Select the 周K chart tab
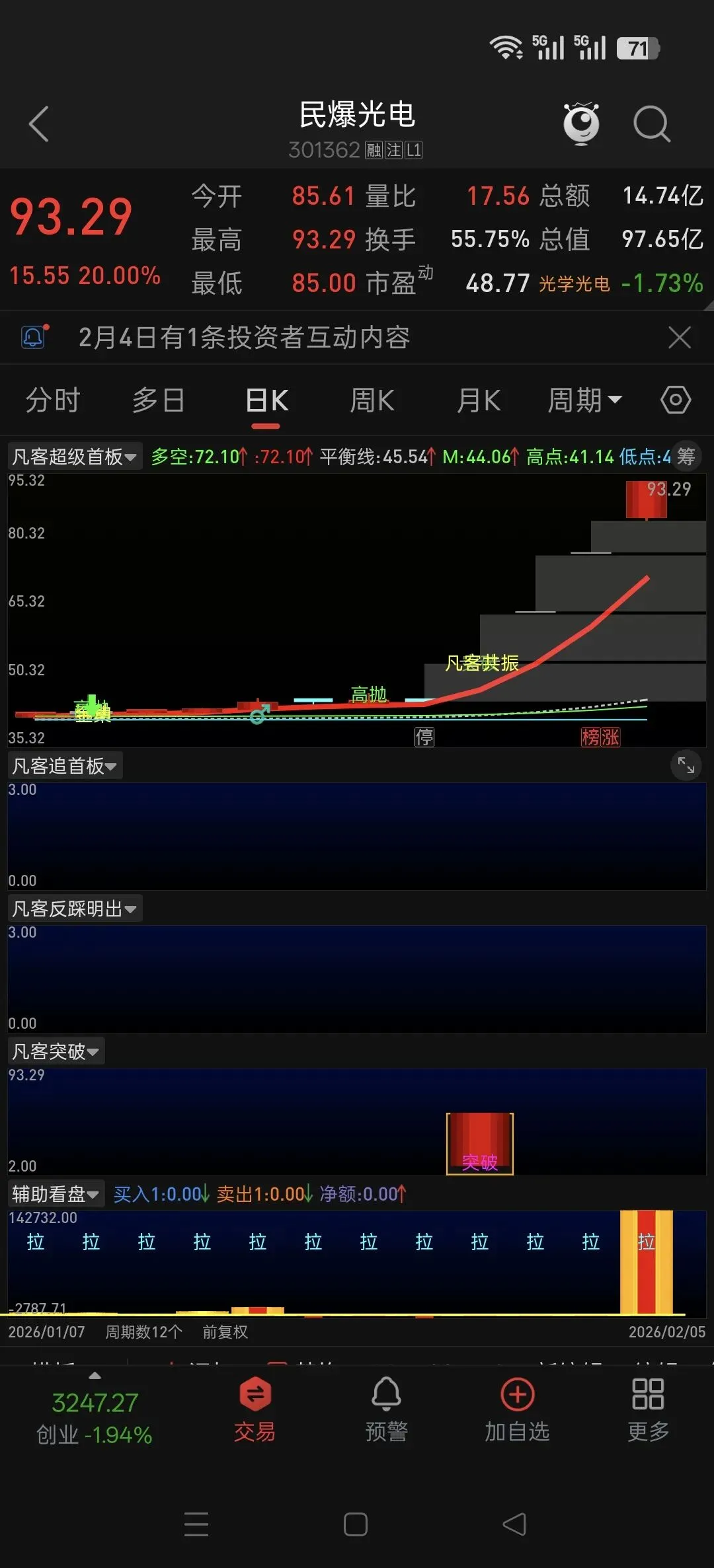This screenshot has width=714, height=1568. pos(372,400)
